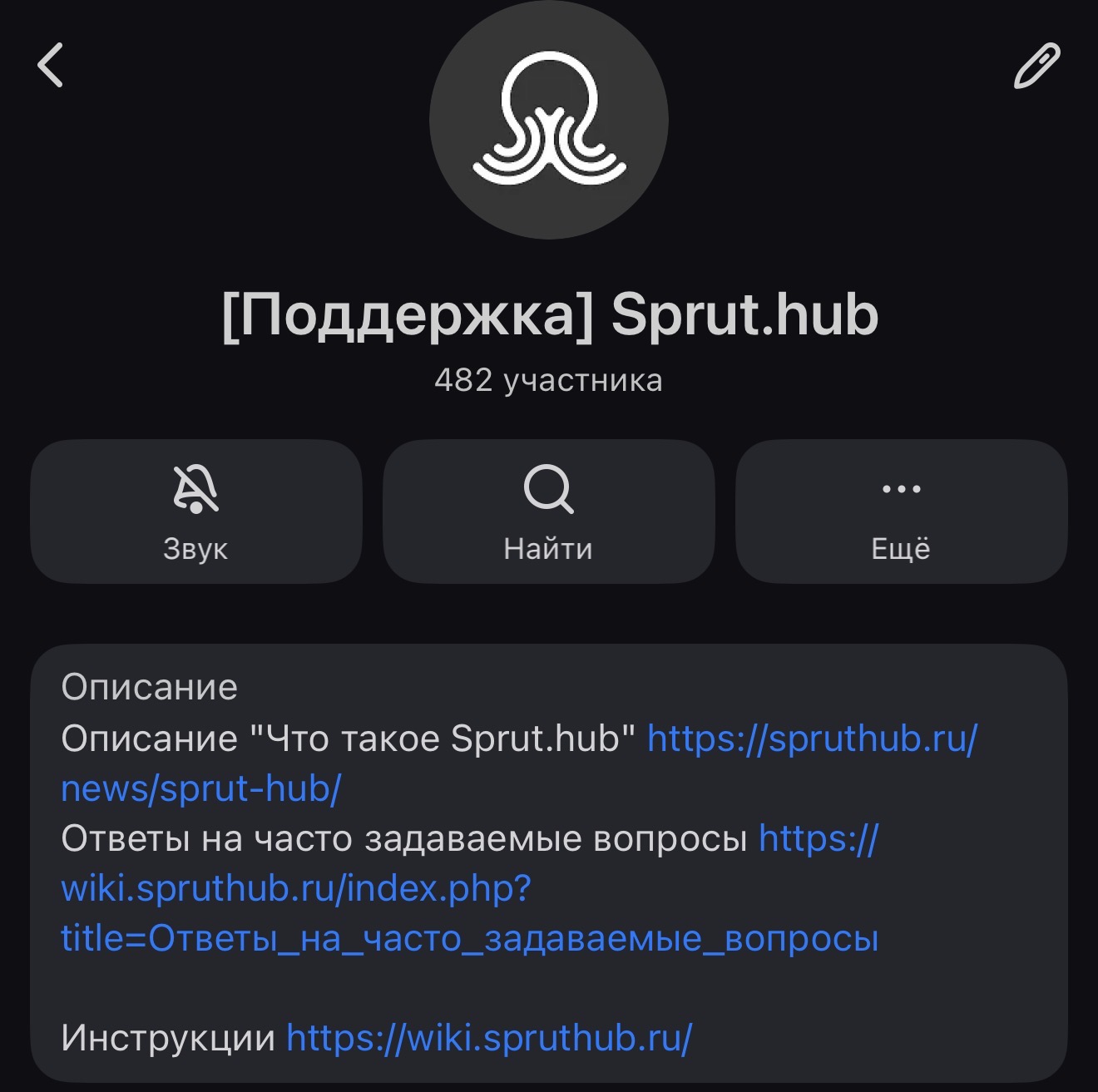Go back using the top arrow
The width and height of the screenshot is (1098, 1092).
51,65
